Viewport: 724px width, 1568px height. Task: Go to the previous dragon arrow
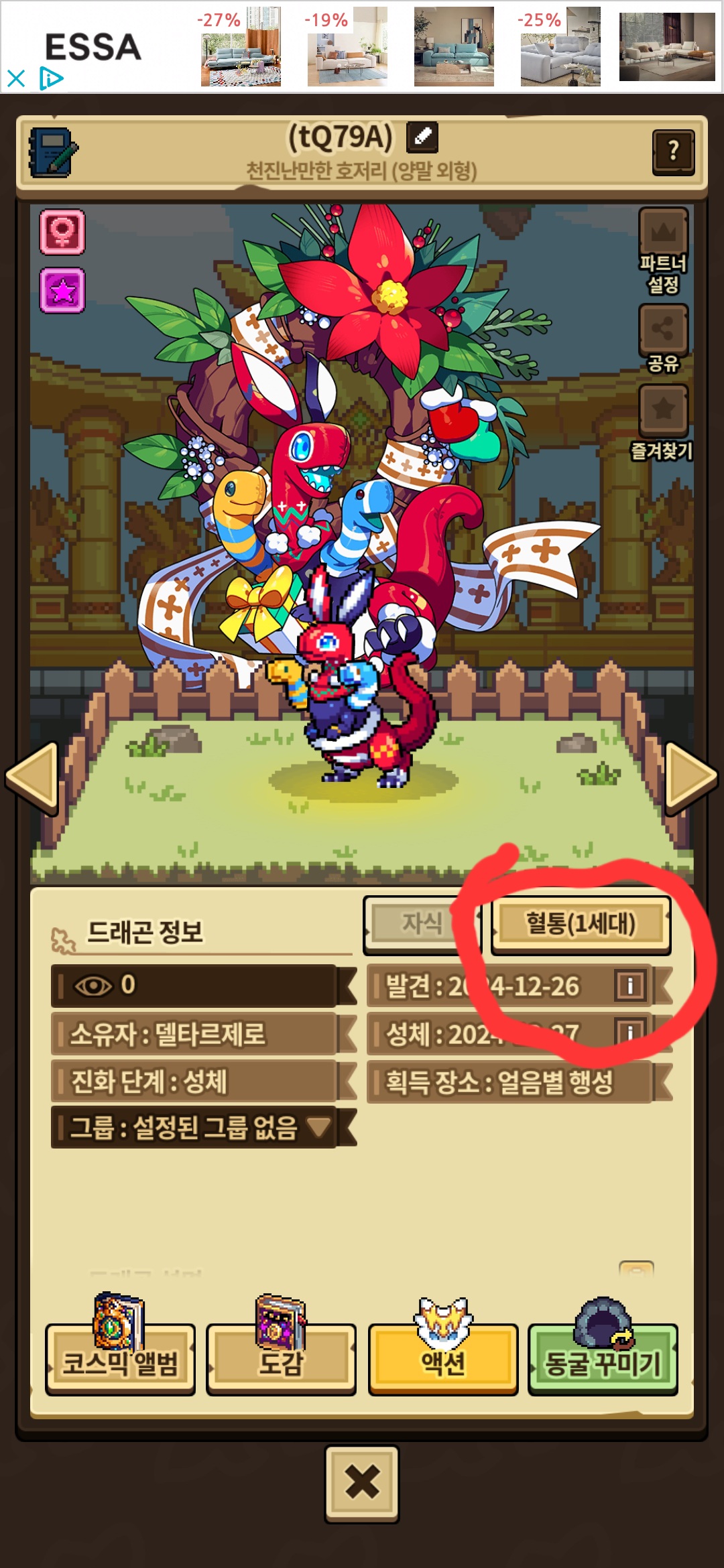click(32, 778)
